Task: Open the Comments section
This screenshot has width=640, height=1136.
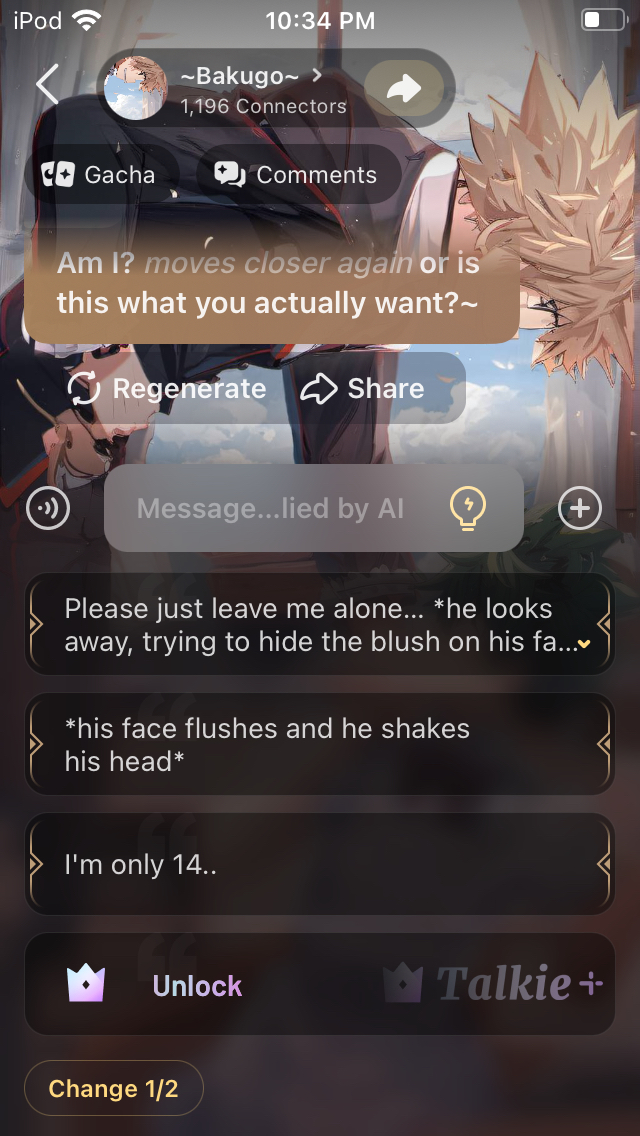Action: pyautogui.click(x=298, y=175)
